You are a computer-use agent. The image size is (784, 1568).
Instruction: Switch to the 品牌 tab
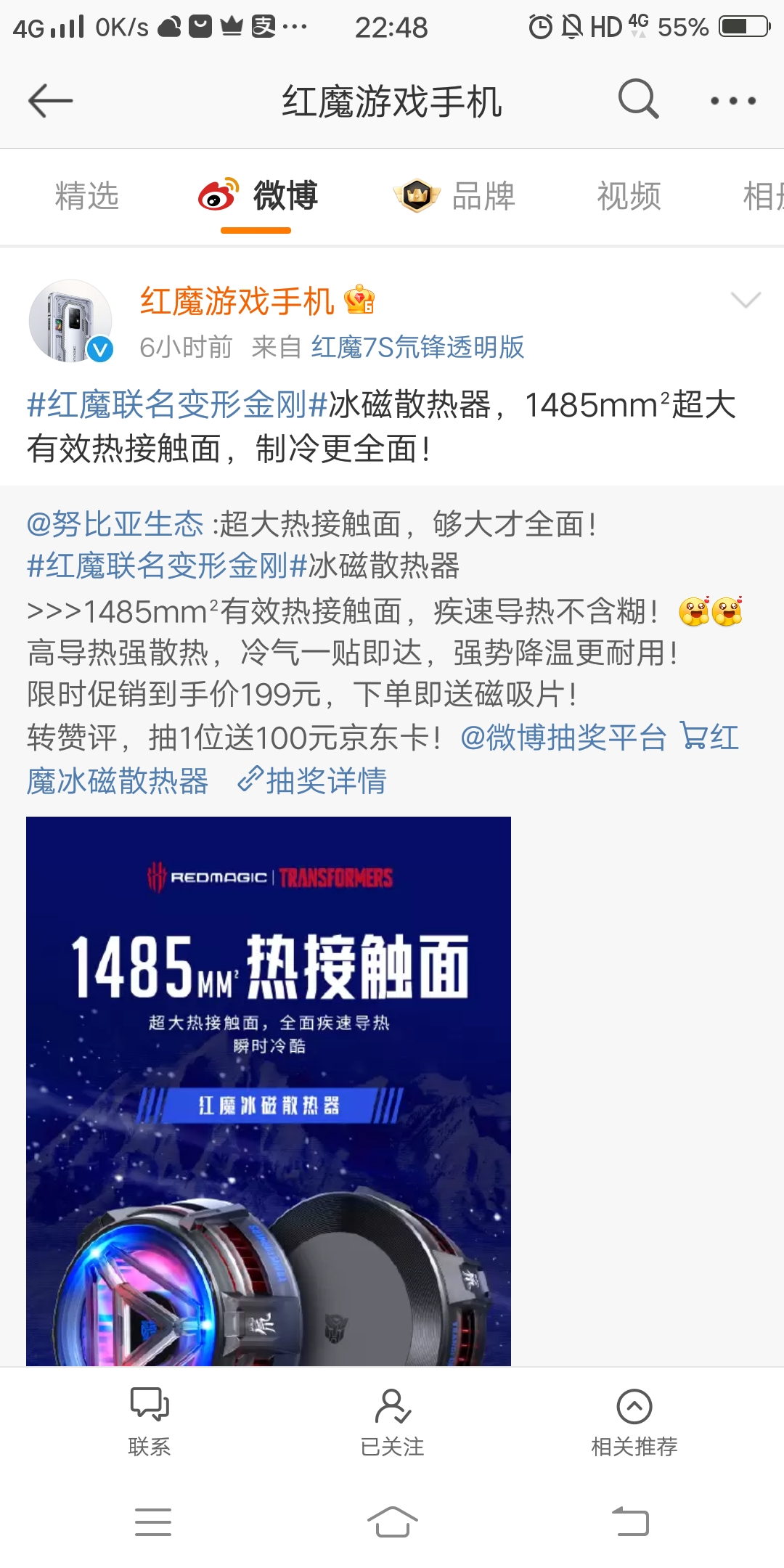click(x=454, y=196)
